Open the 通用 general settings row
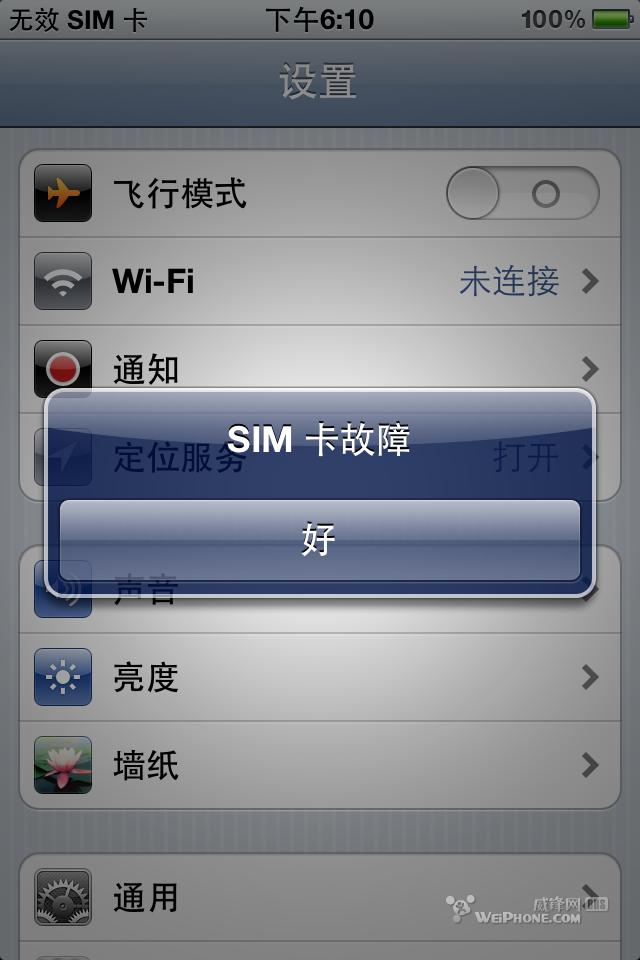The height and width of the screenshot is (960, 640). [320, 897]
